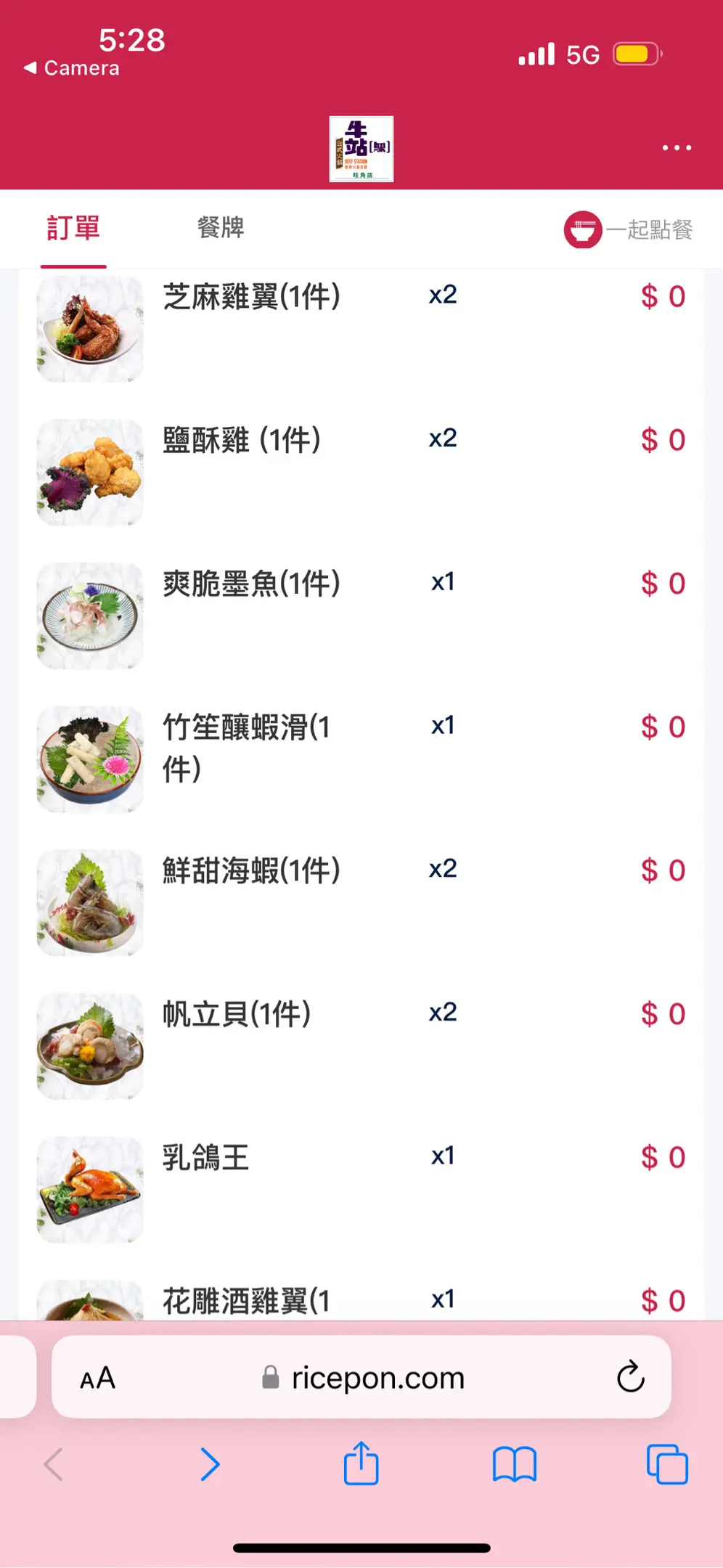This screenshot has width=723, height=1568.
Task: Show all open Safari tabs
Action: pos(666,1464)
